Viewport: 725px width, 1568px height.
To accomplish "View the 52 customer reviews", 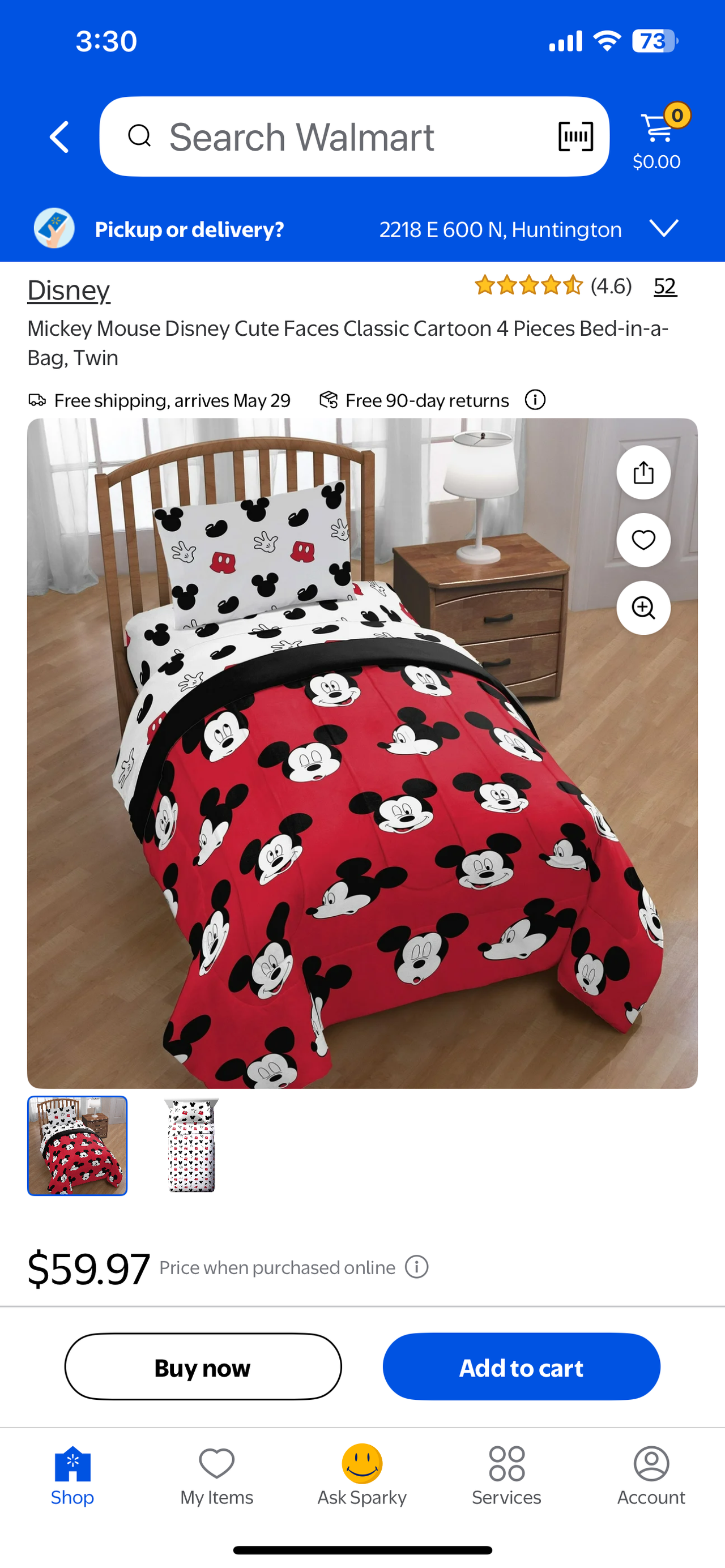I will 665,286.
